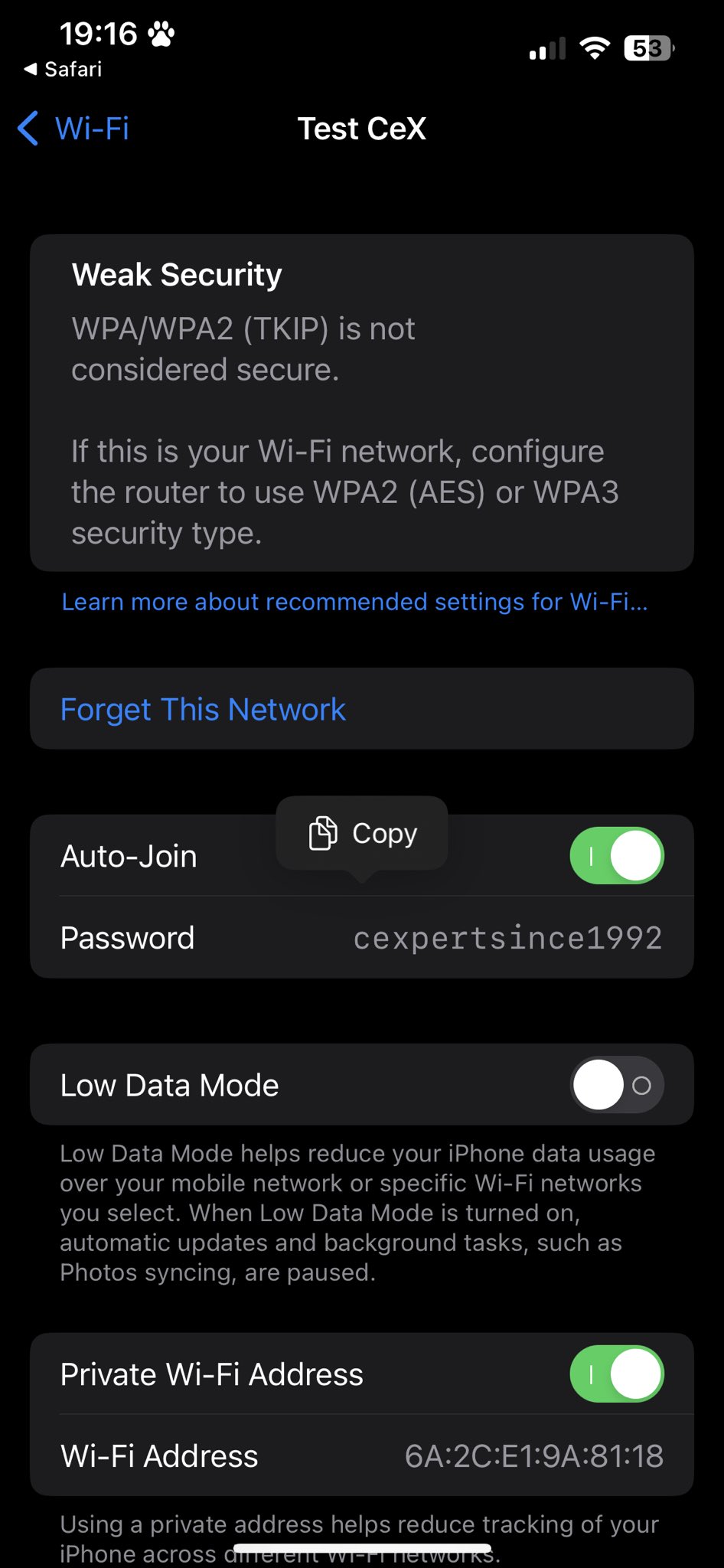724x1568 pixels.
Task: Return to Safari via status bar breadcrumb
Action: pos(63,70)
